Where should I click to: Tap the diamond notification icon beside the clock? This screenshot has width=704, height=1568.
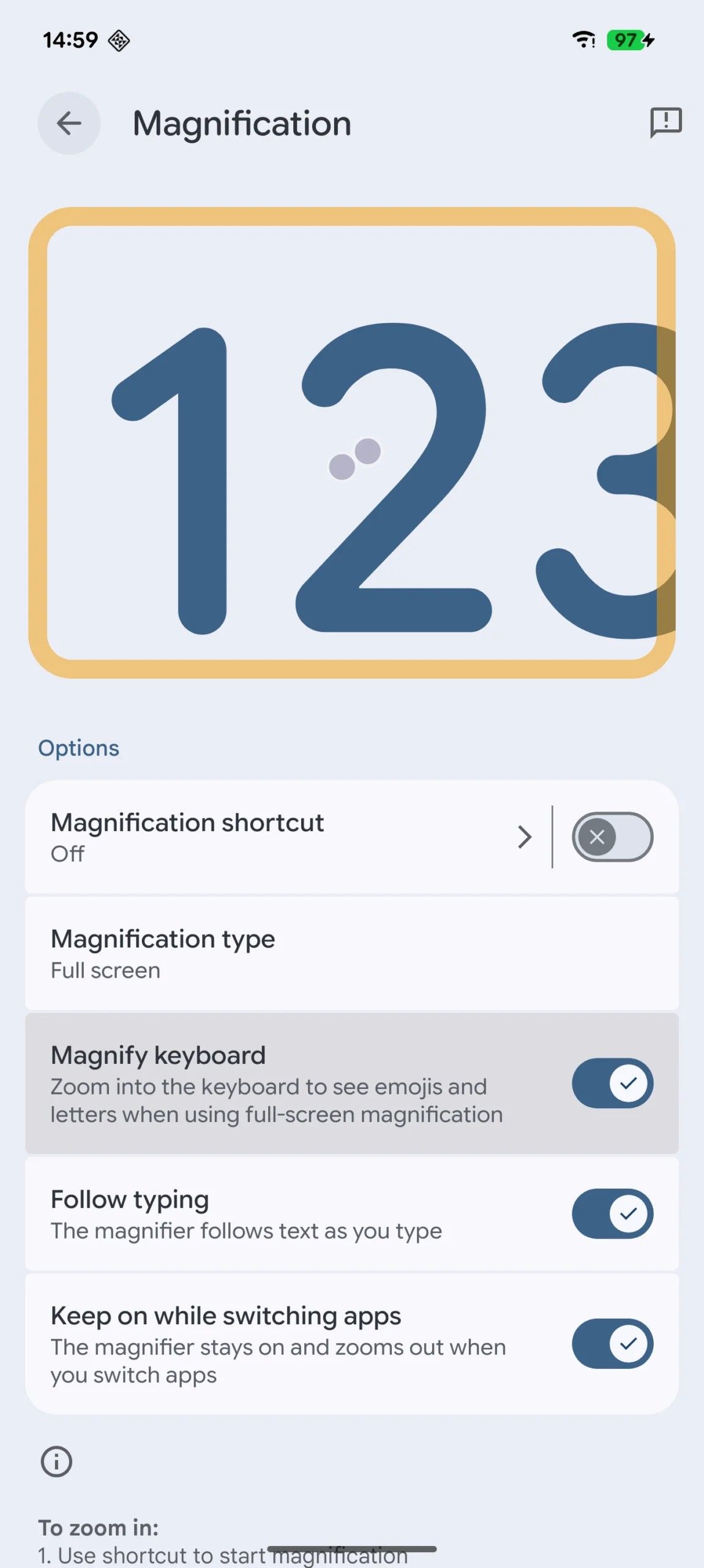118,41
